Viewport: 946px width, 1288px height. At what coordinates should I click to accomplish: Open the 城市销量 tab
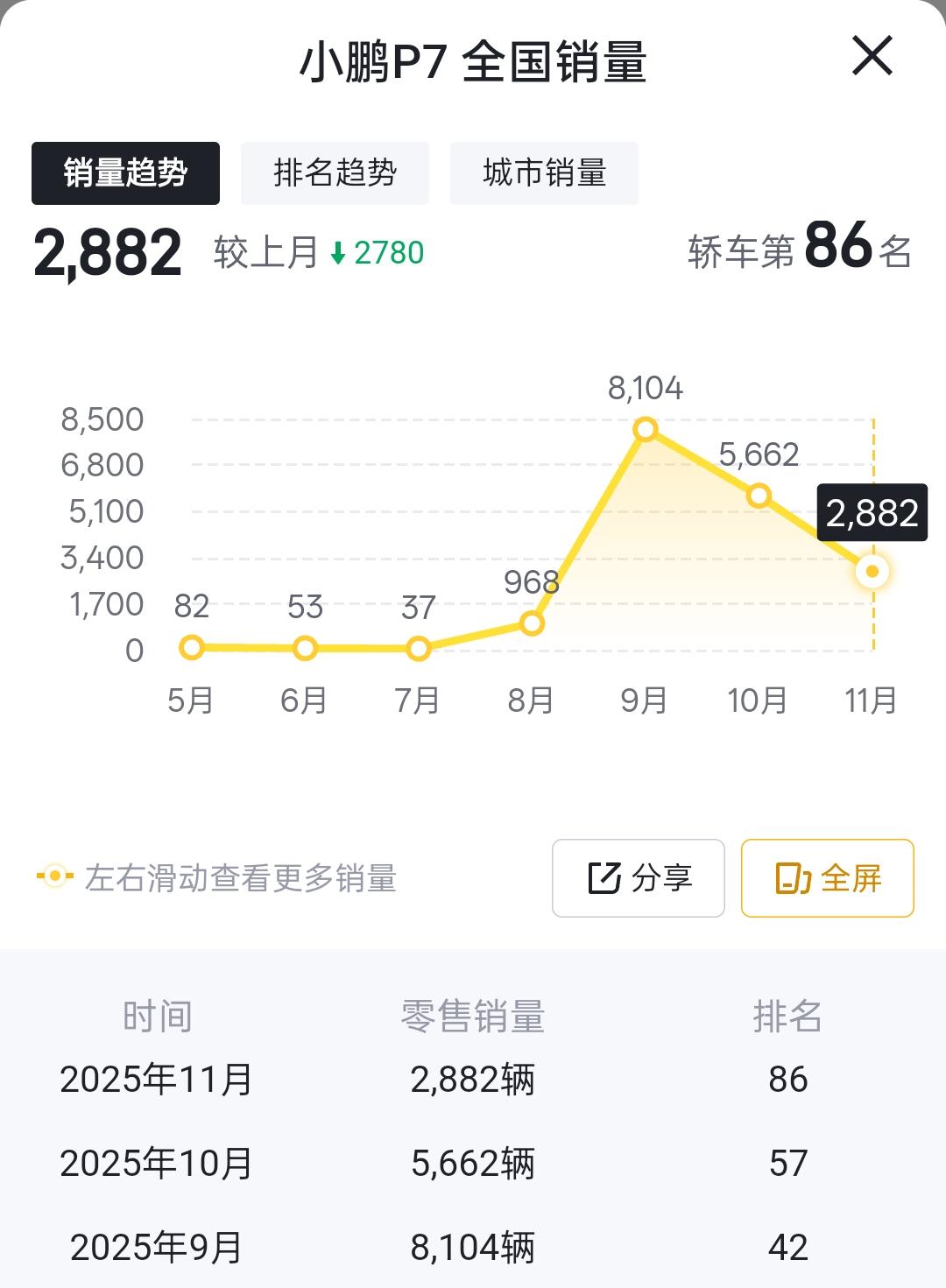[543, 172]
